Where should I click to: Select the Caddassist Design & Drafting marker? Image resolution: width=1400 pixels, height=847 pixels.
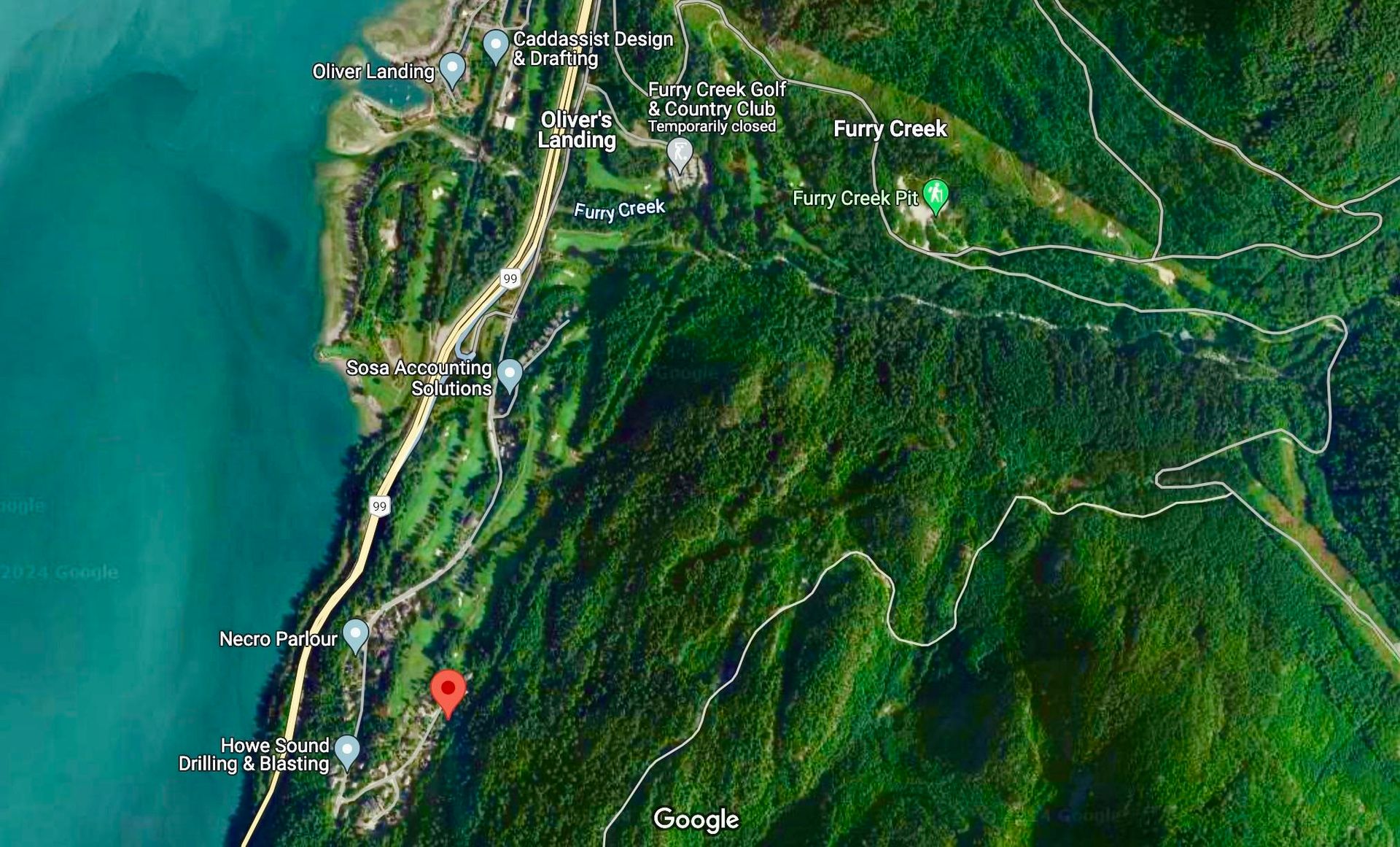click(496, 45)
